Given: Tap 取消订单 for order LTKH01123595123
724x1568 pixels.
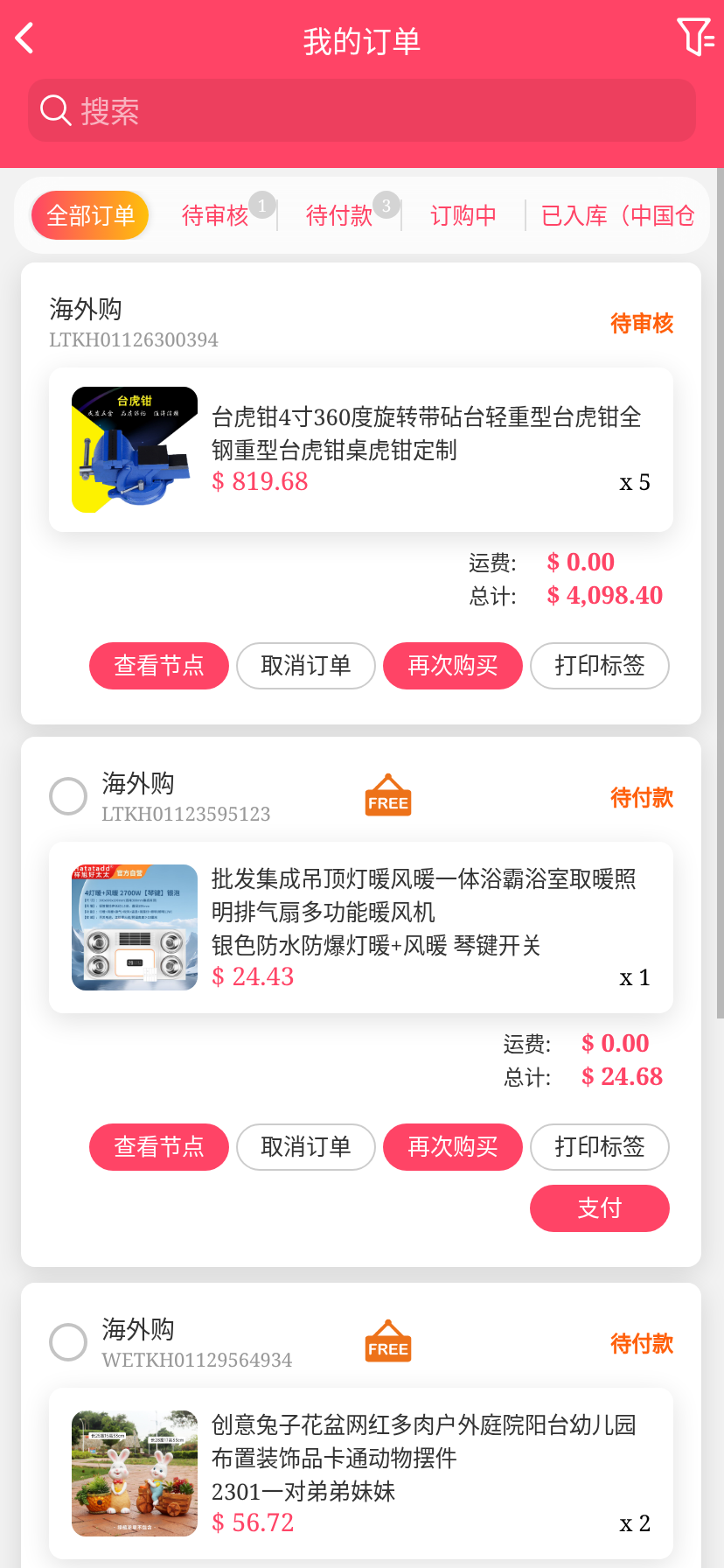Looking at the screenshot, I should [x=306, y=1147].
